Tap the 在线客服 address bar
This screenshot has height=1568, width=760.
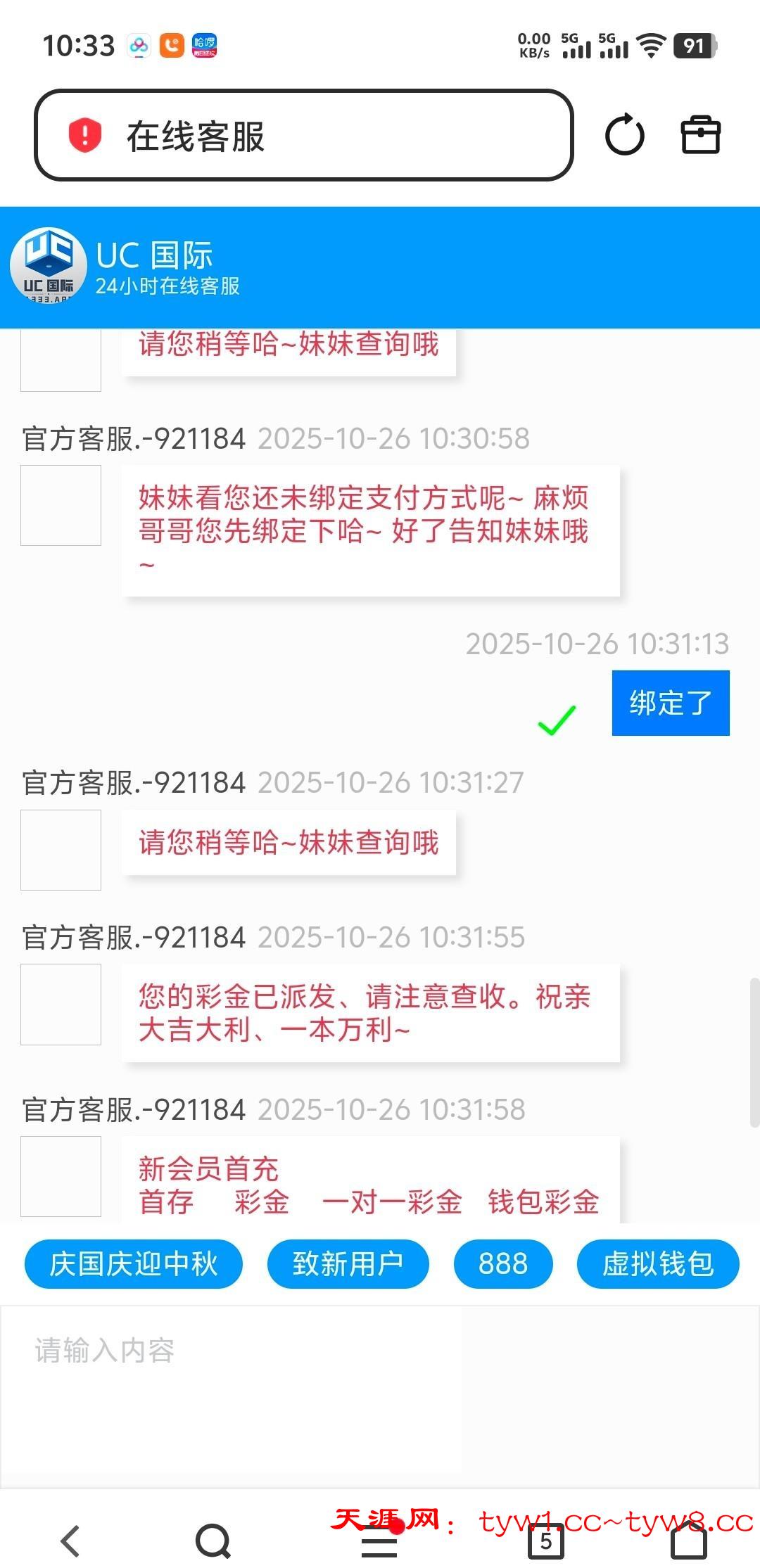click(303, 135)
